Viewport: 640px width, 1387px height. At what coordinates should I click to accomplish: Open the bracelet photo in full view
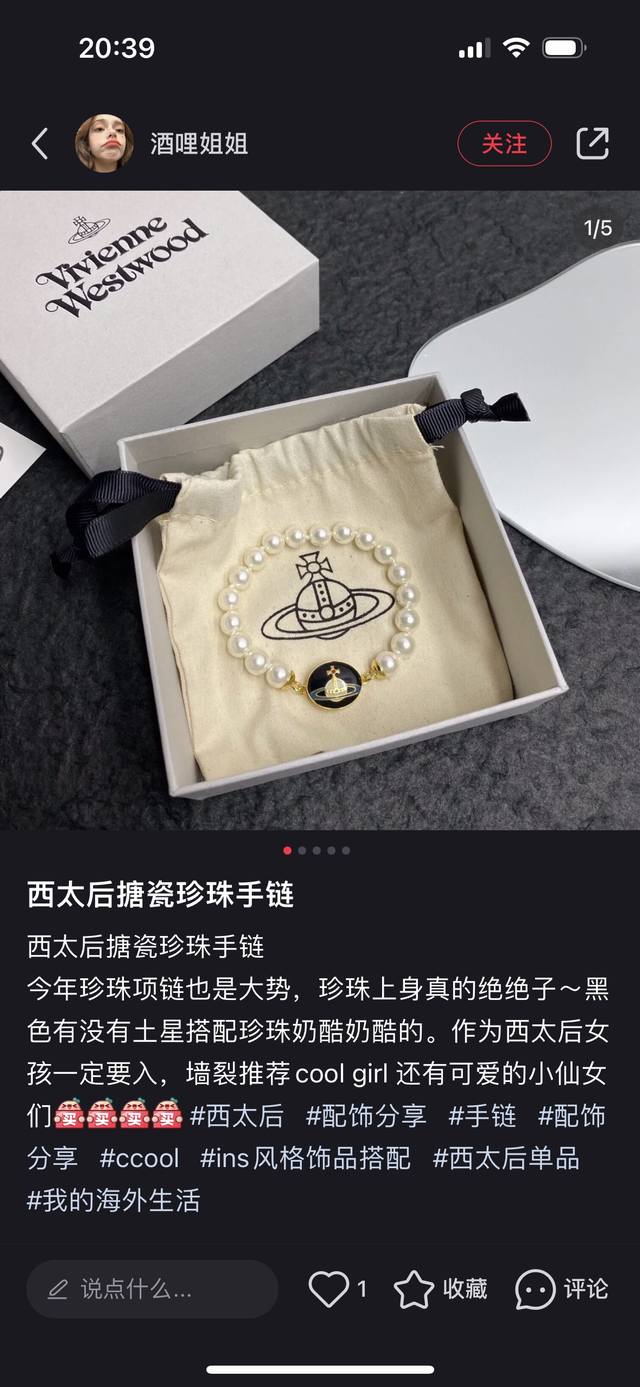pyautogui.click(x=320, y=510)
